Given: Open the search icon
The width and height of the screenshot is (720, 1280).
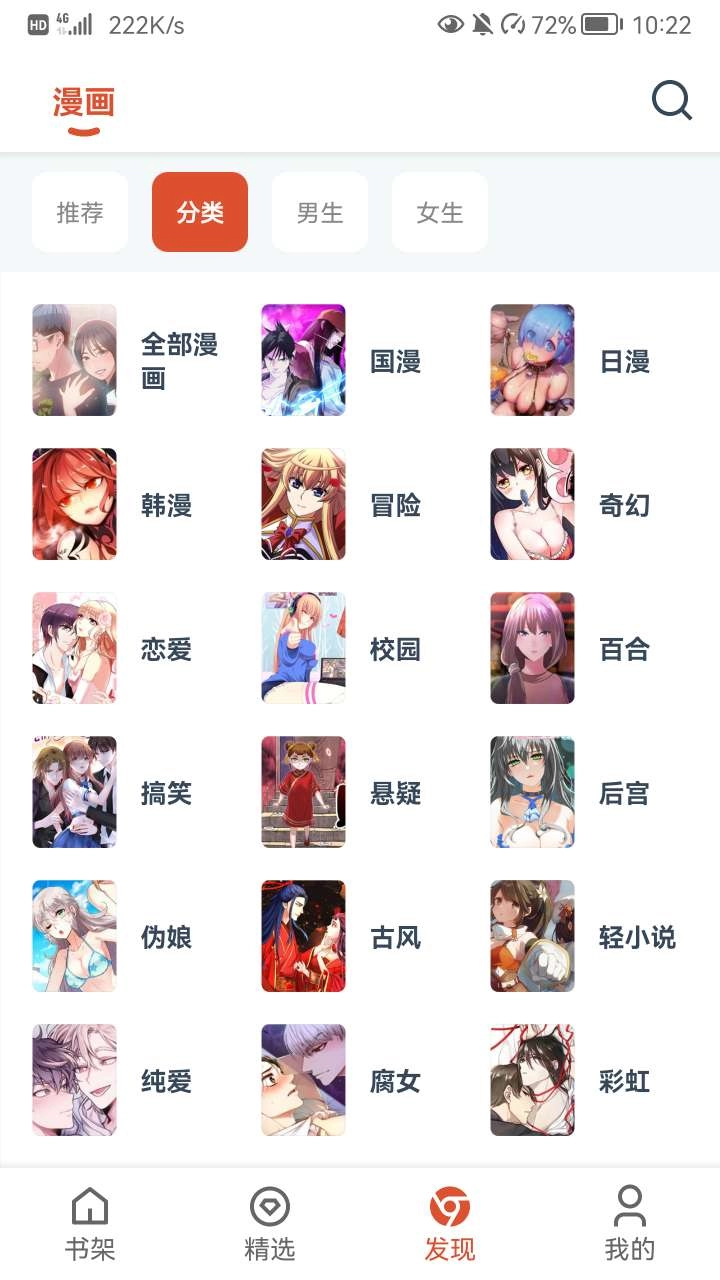Looking at the screenshot, I should pos(672,100).
